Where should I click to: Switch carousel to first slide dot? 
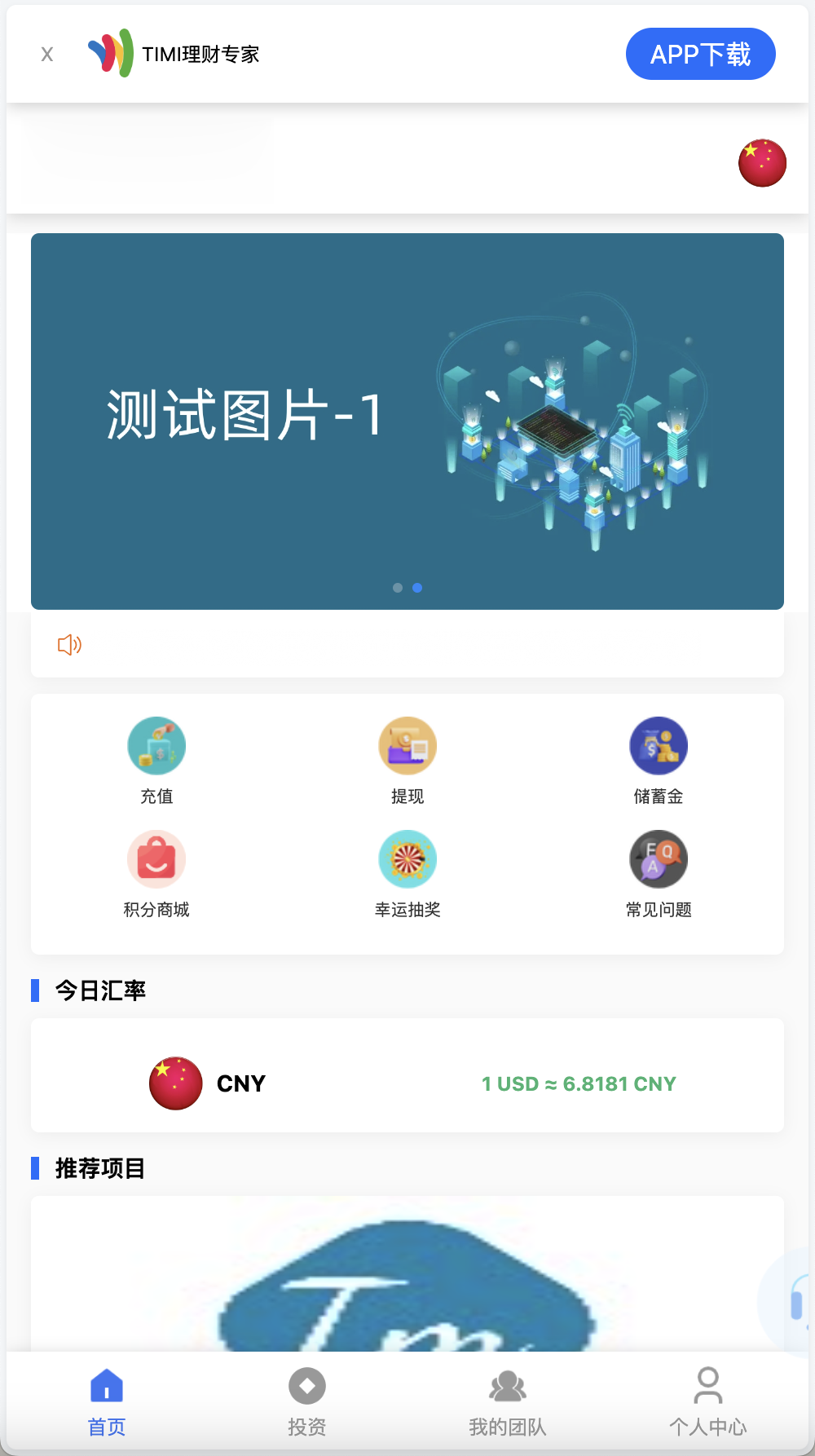(398, 587)
